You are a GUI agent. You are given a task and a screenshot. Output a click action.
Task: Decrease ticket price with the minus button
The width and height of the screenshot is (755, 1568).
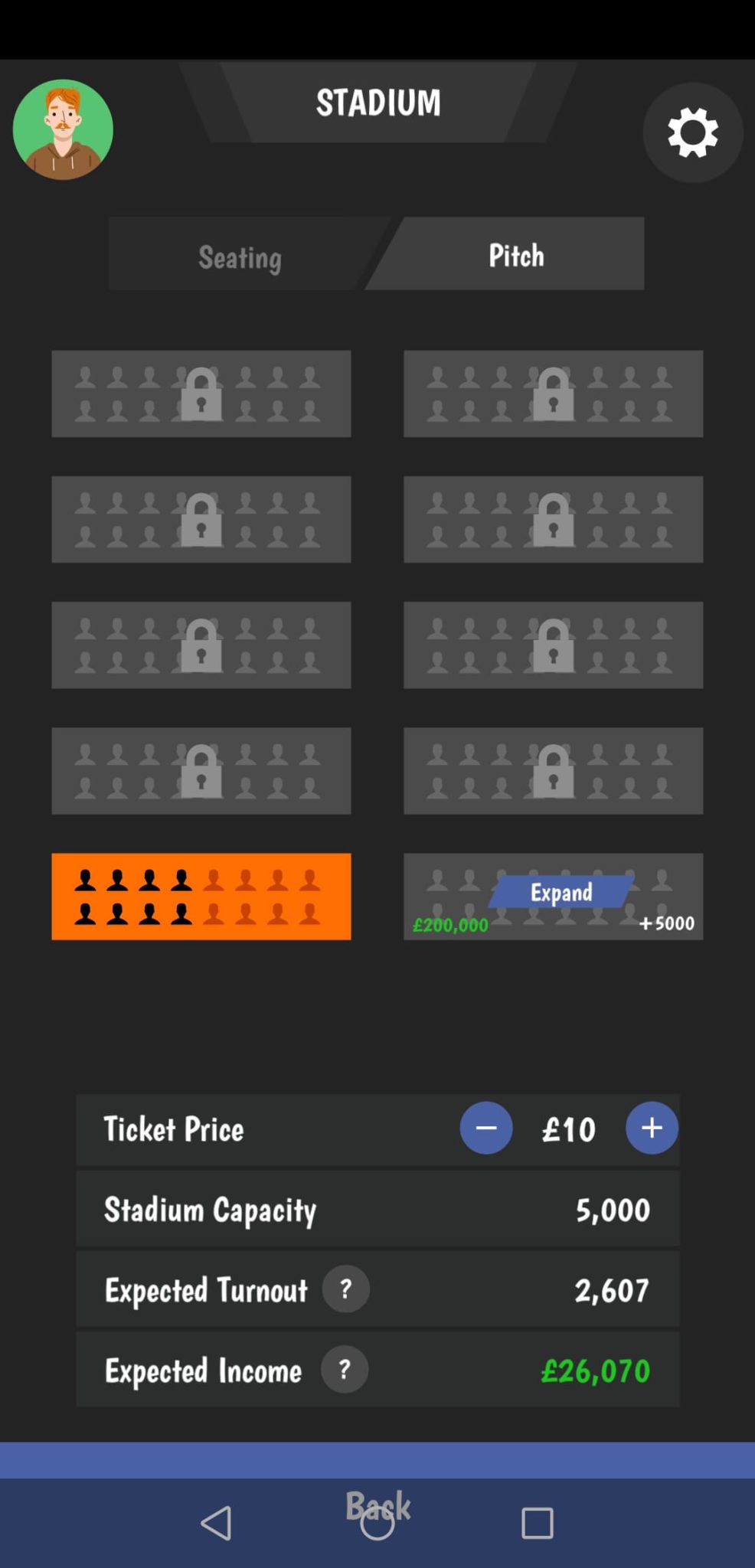[485, 1128]
